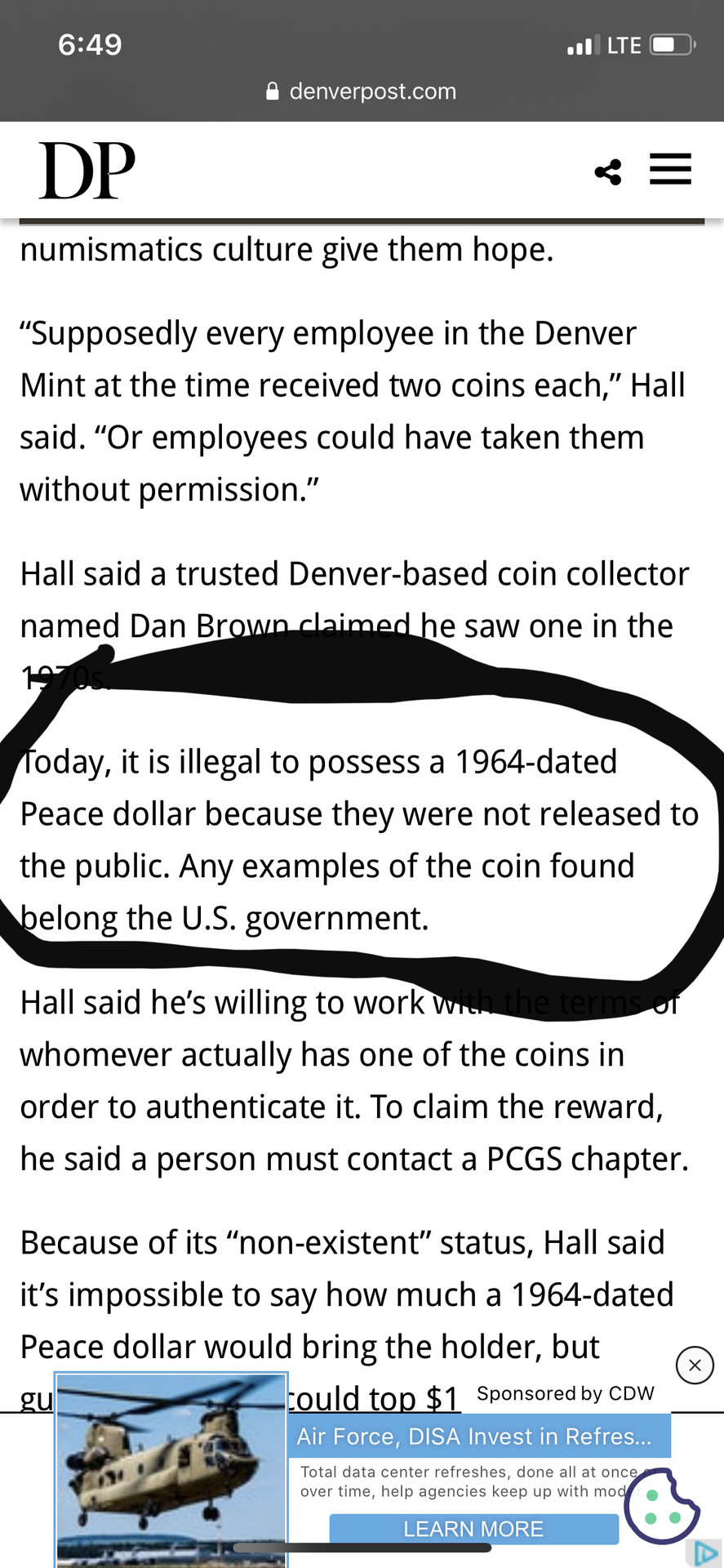Viewport: 724px width, 1568px height.
Task: Share this Denver Post article
Action: point(608,172)
